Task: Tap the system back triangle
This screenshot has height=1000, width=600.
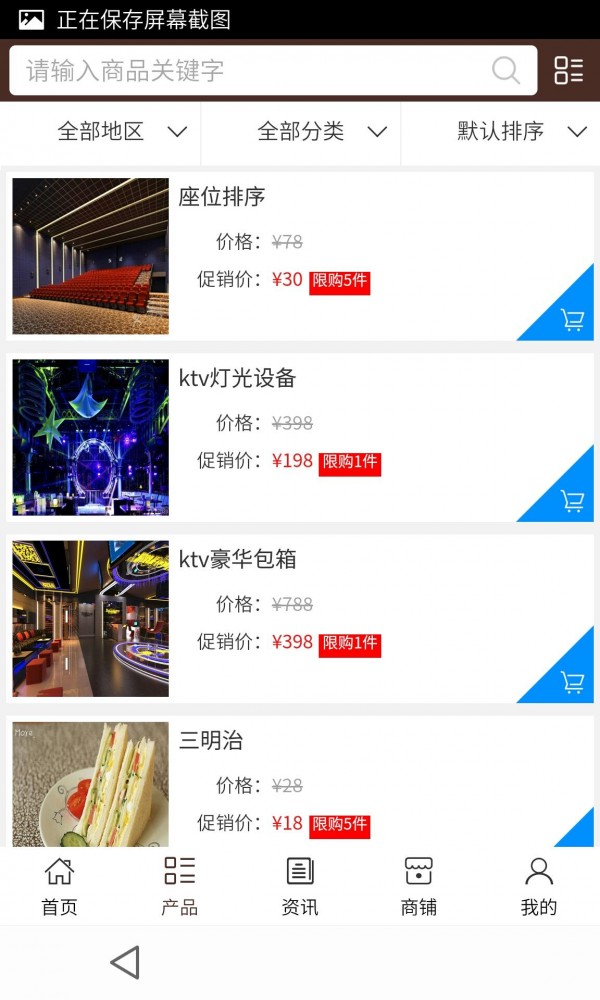Action: pos(125,962)
